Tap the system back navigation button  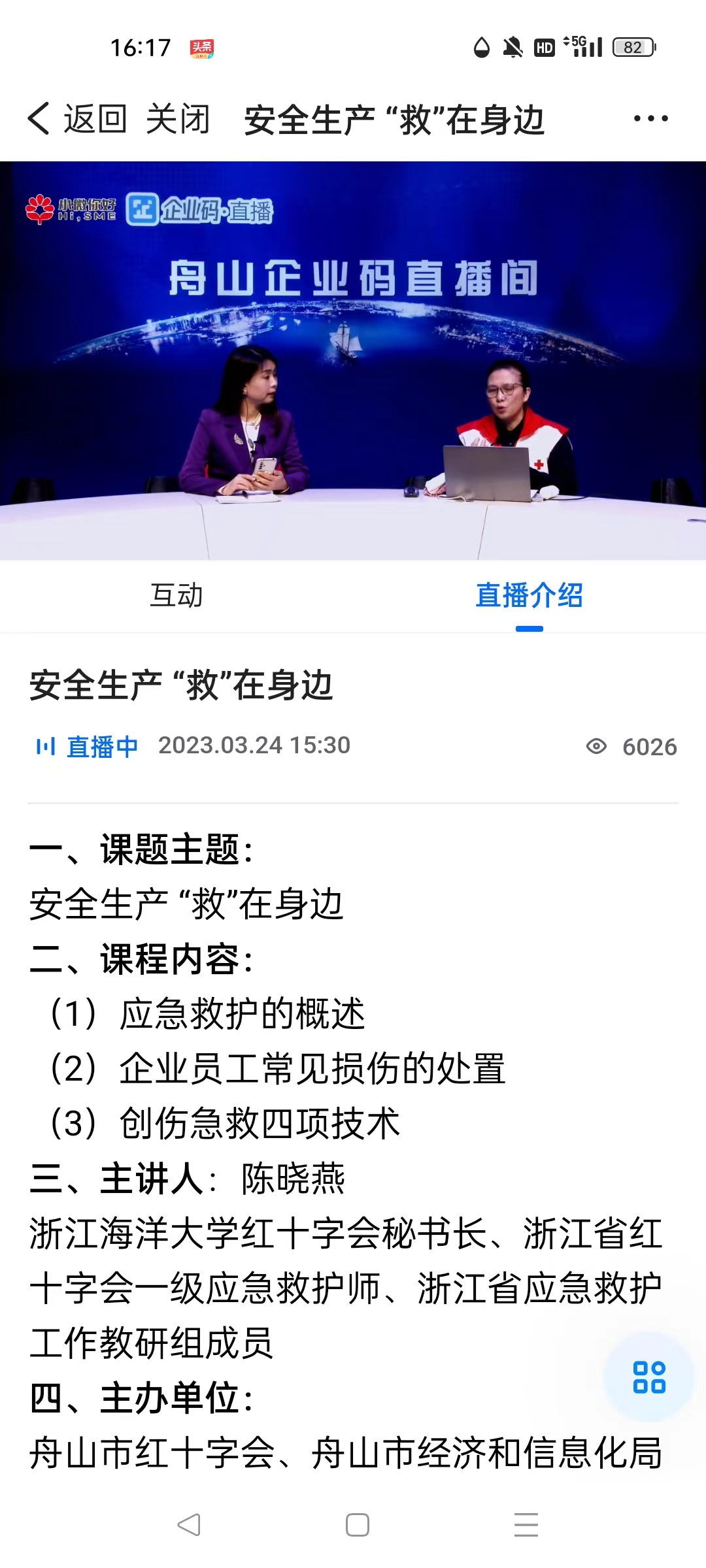[x=189, y=1525]
